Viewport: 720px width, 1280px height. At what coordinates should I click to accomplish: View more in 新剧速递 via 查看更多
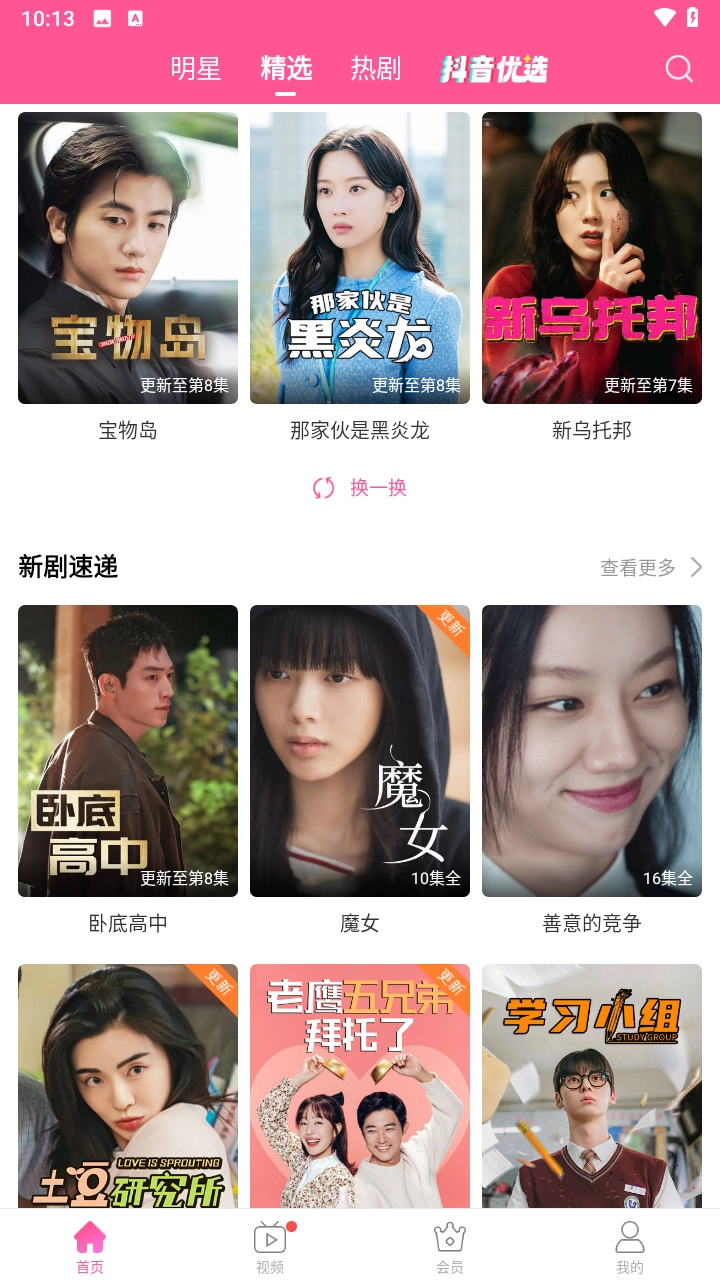(651, 568)
